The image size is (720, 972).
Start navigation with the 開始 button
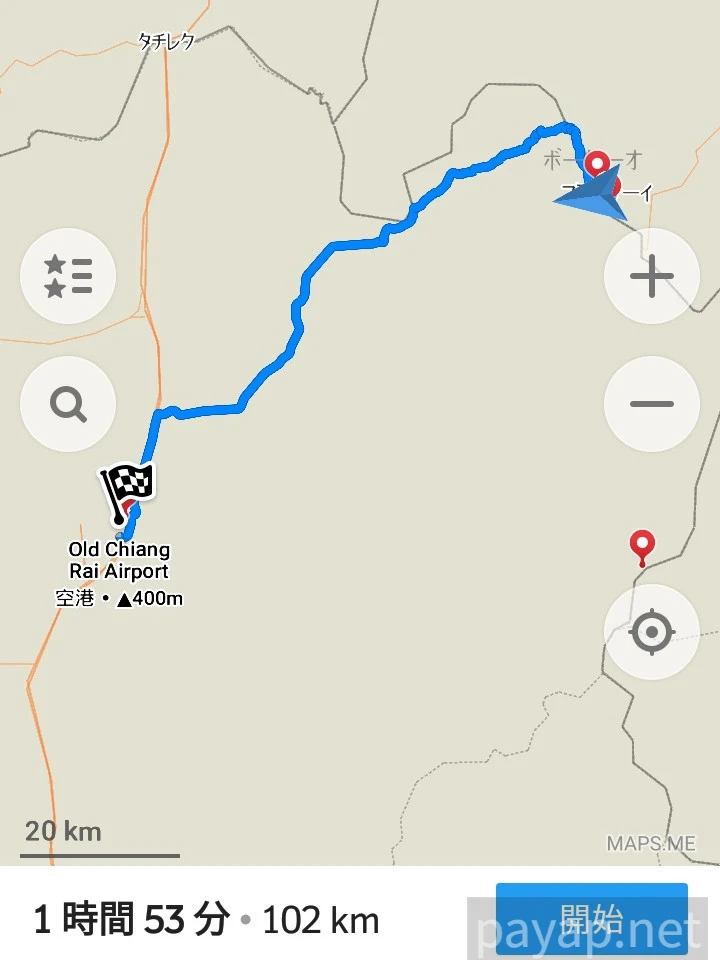591,918
